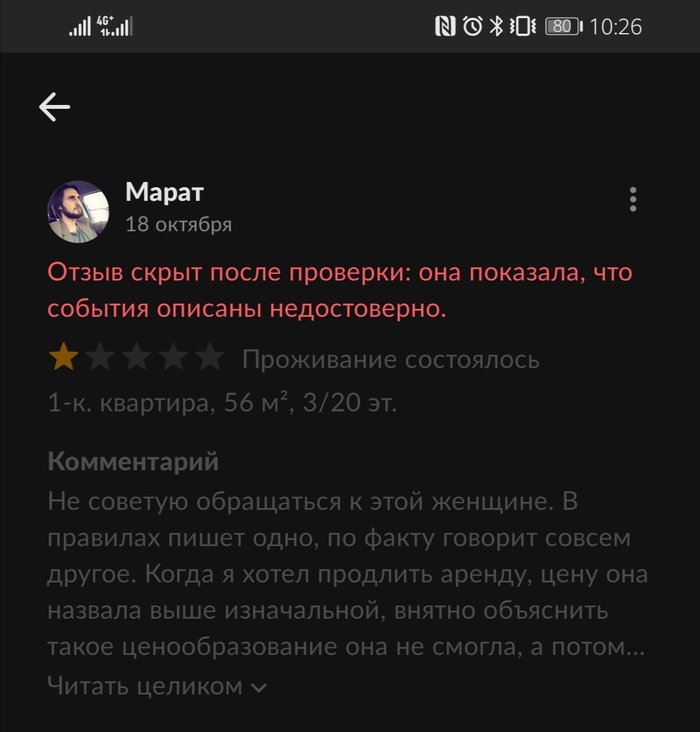Screen dimensions: 700x732
Task: Open Марат's profile picture
Action: (78, 211)
